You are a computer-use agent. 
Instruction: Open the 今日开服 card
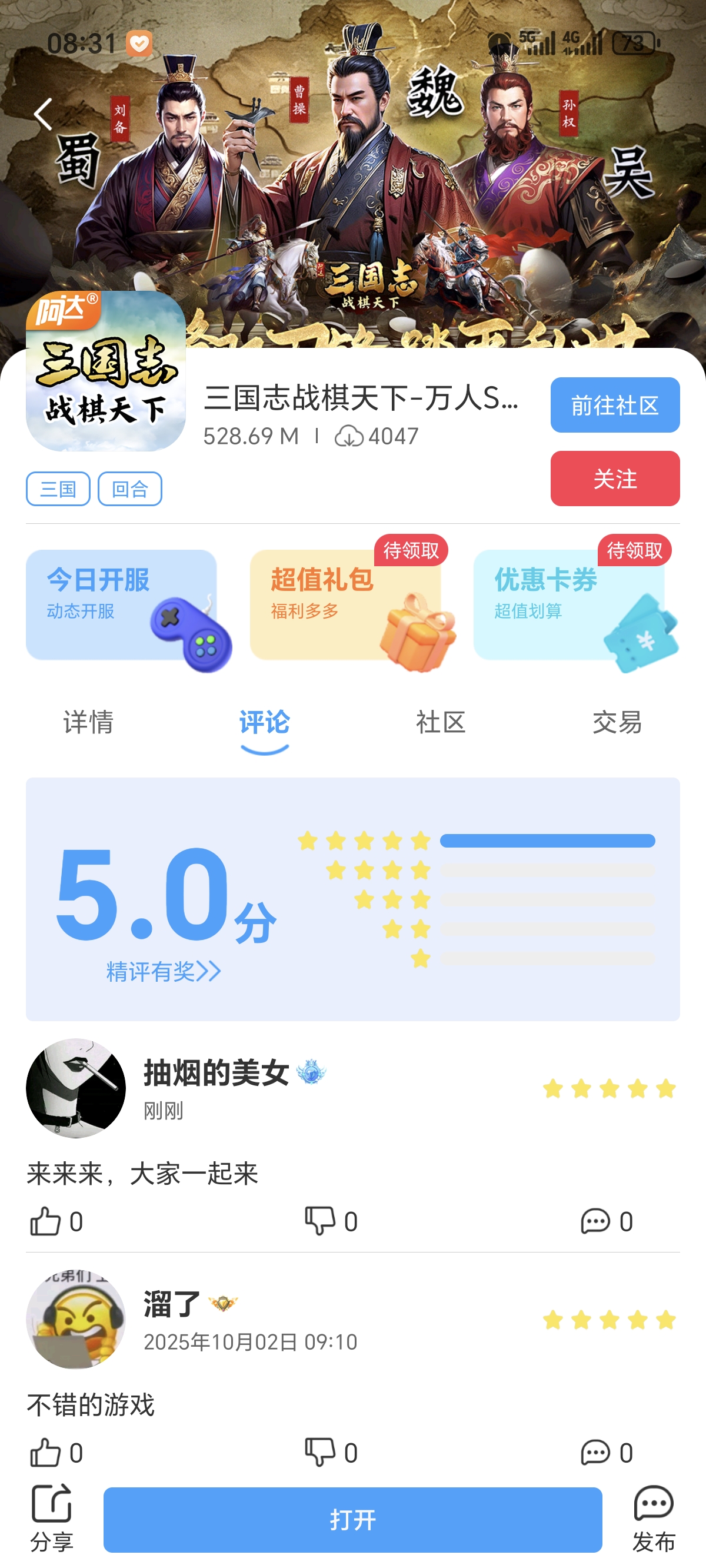tap(121, 604)
